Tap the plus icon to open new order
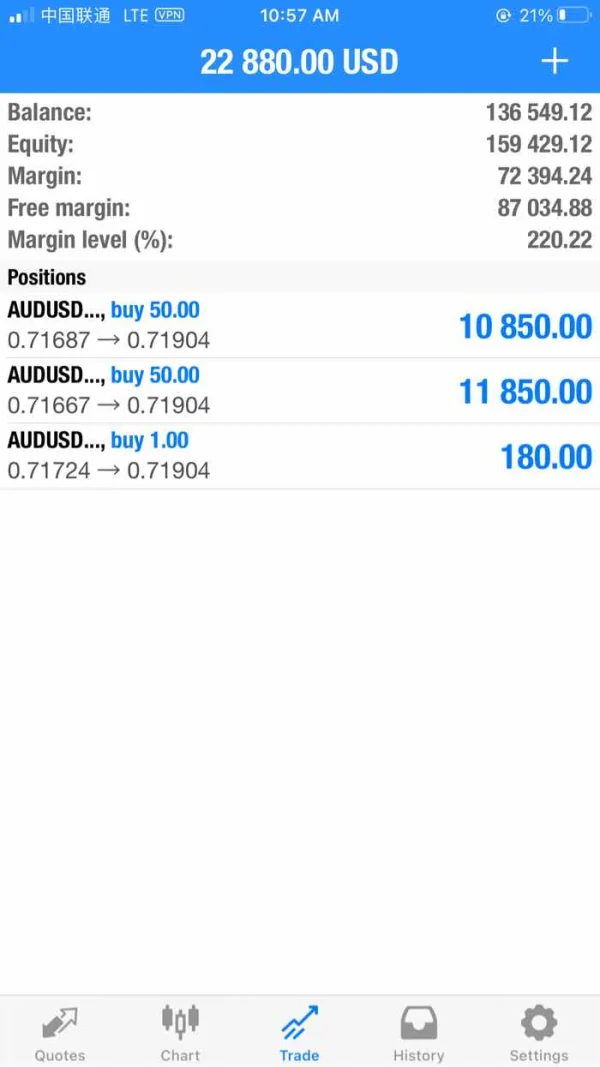This screenshot has height=1067, width=600. click(554, 62)
